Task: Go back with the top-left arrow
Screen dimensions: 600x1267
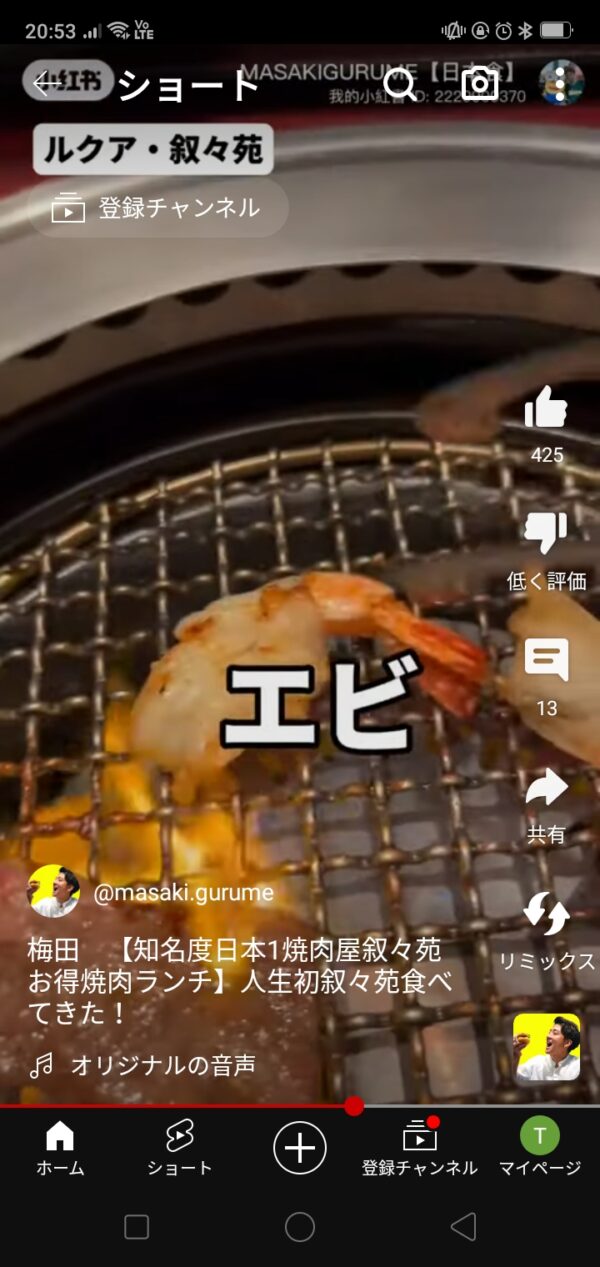Action: click(x=47, y=85)
